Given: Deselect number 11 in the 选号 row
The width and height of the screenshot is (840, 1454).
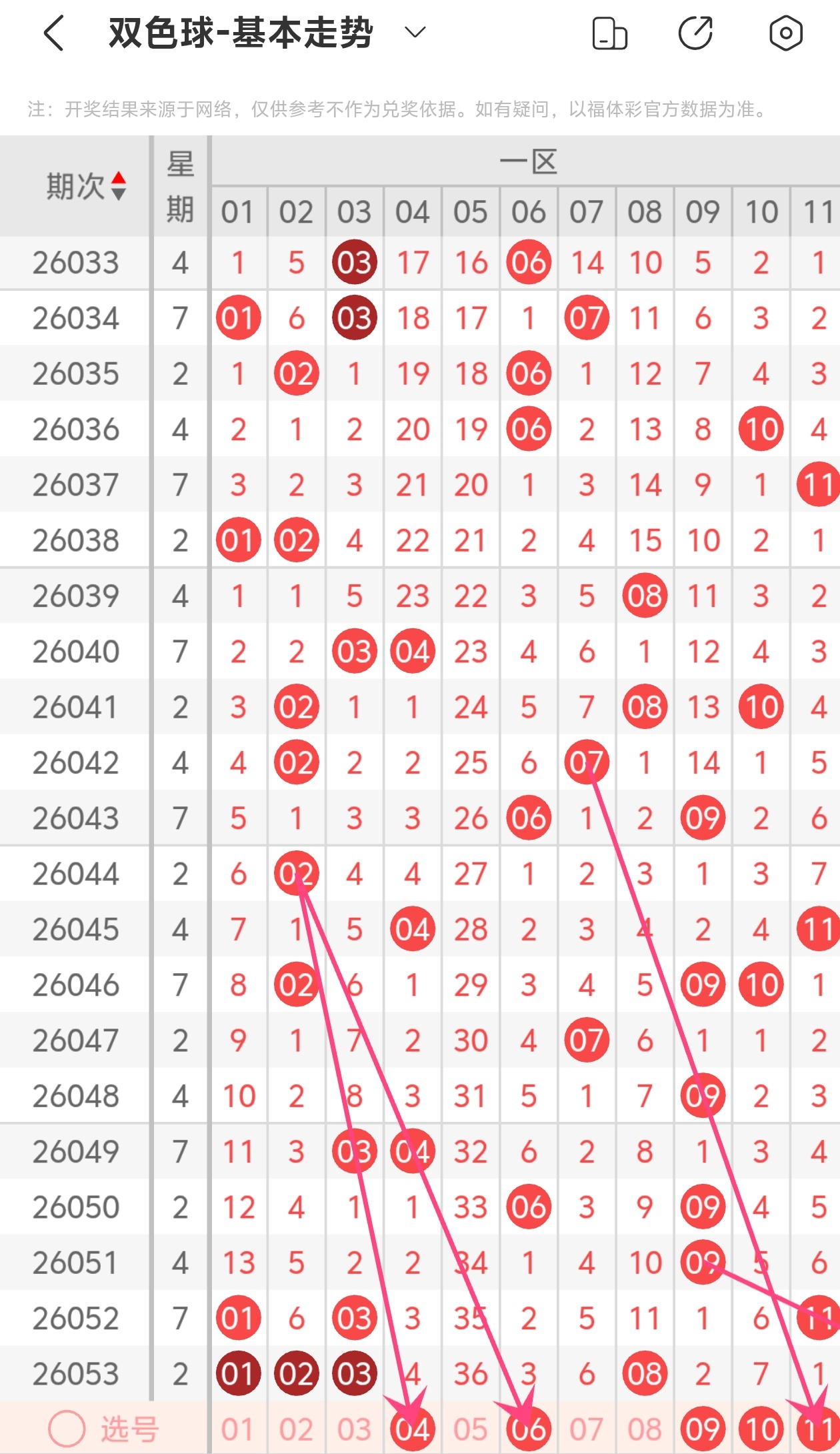Looking at the screenshot, I should (x=819, y=1429).
